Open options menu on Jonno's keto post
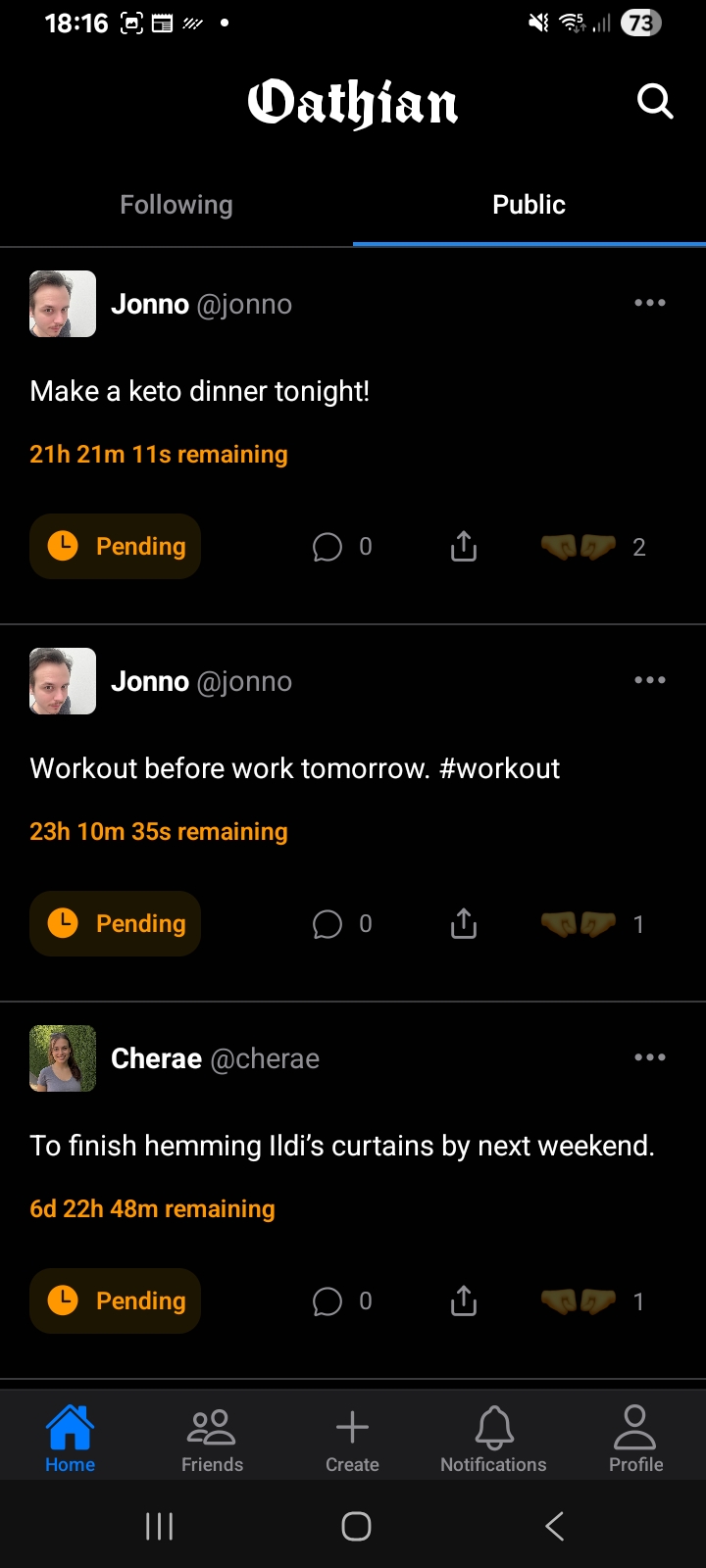Image resolution: width=706 pixels, height=1568 pixels. [649, 303]
